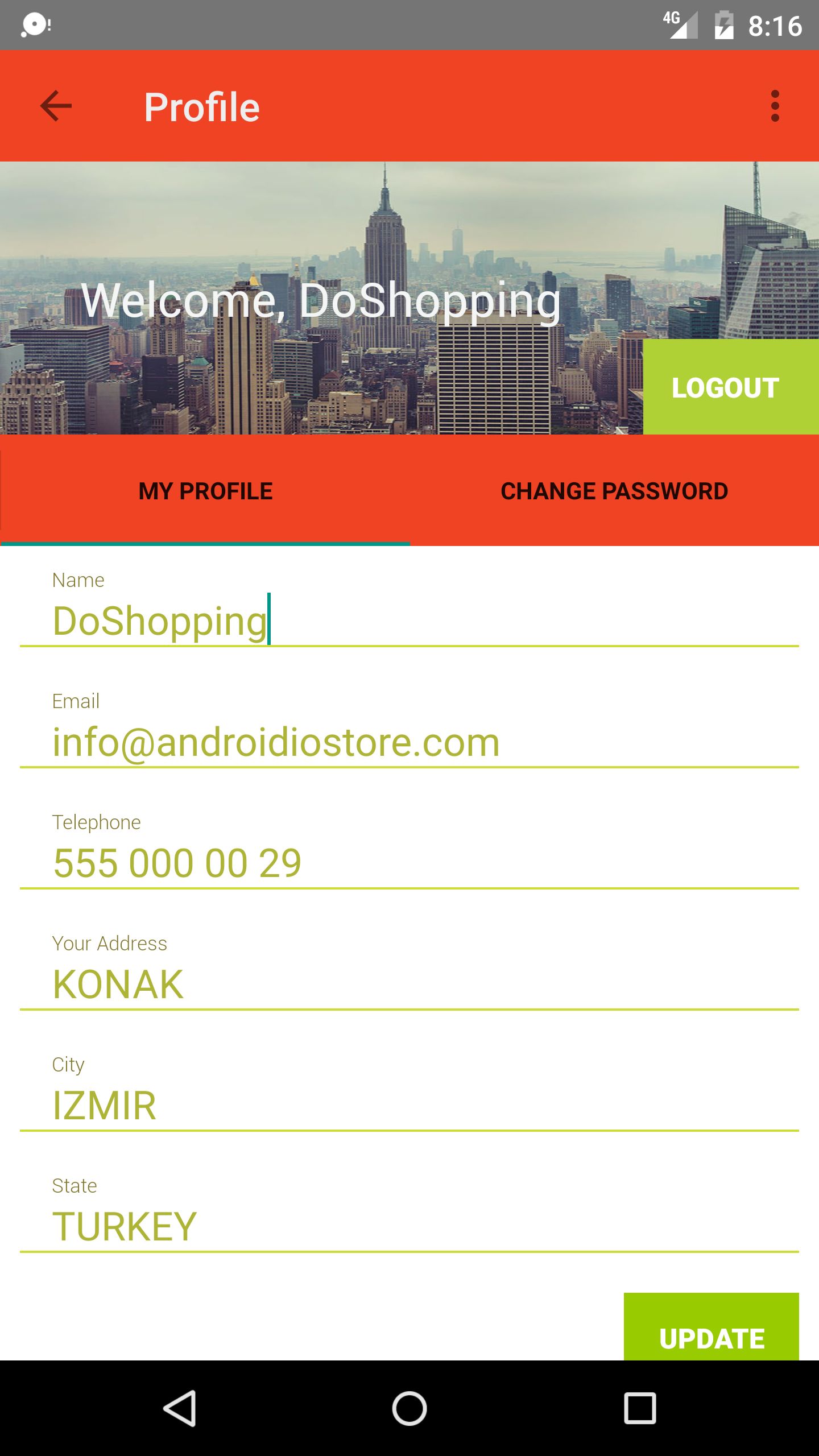819x1456 pixels.
Task: Save changes with the UPDATE button
Action: (711, 1330)
